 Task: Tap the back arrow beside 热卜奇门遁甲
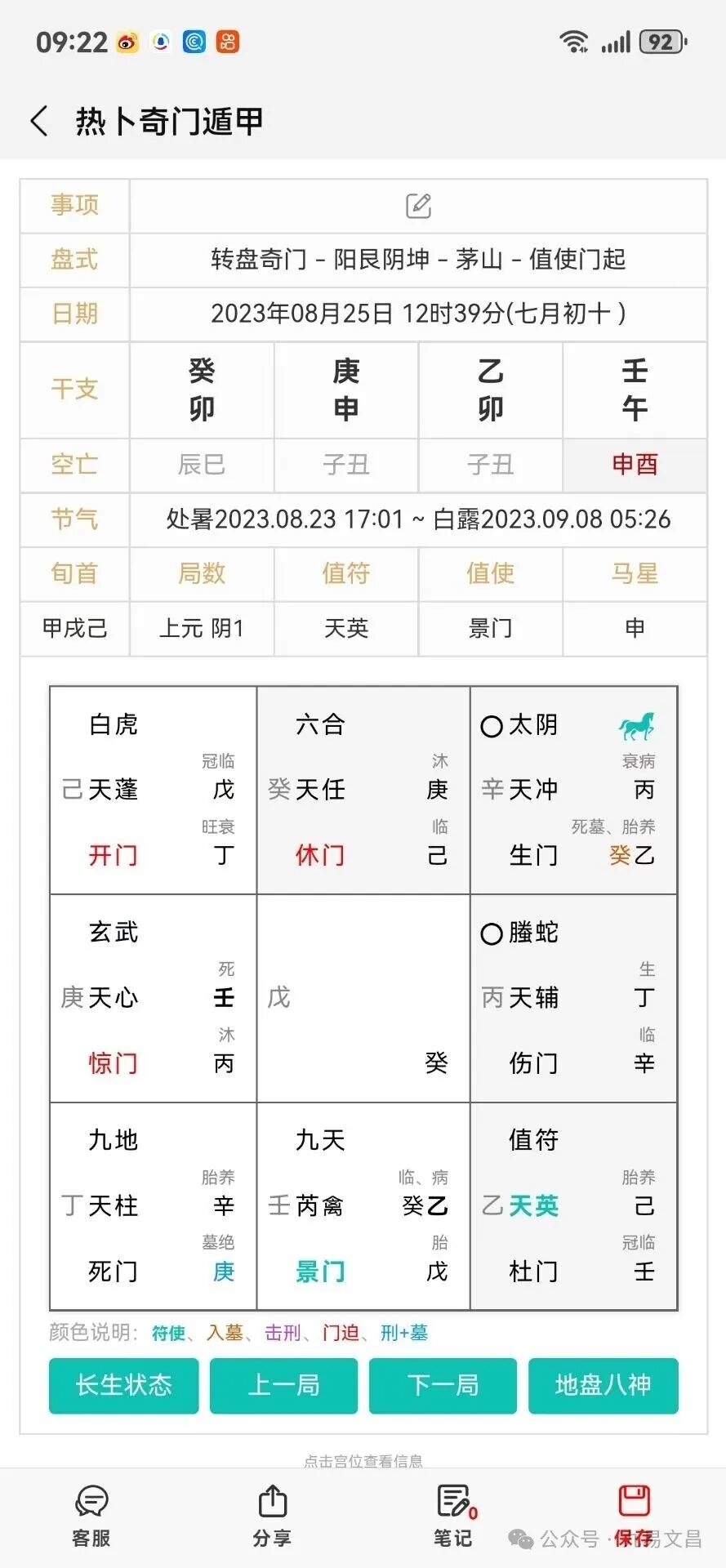[39, 120]
